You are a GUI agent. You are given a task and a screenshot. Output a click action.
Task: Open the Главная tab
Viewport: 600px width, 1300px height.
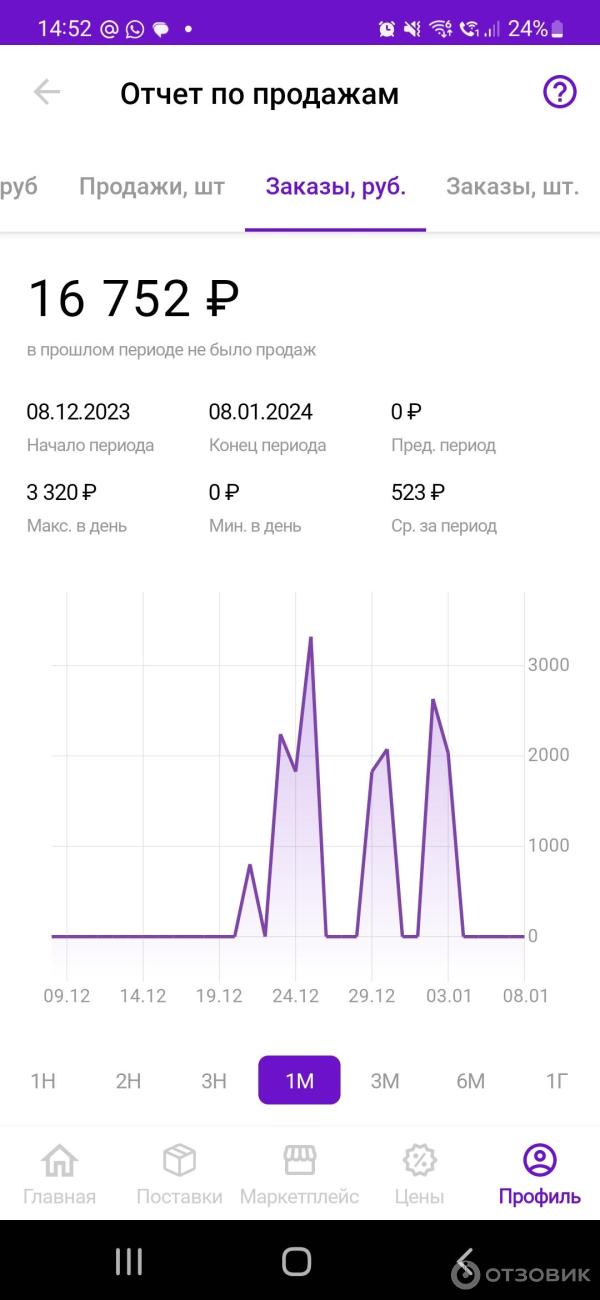[x=60, y=1175]
